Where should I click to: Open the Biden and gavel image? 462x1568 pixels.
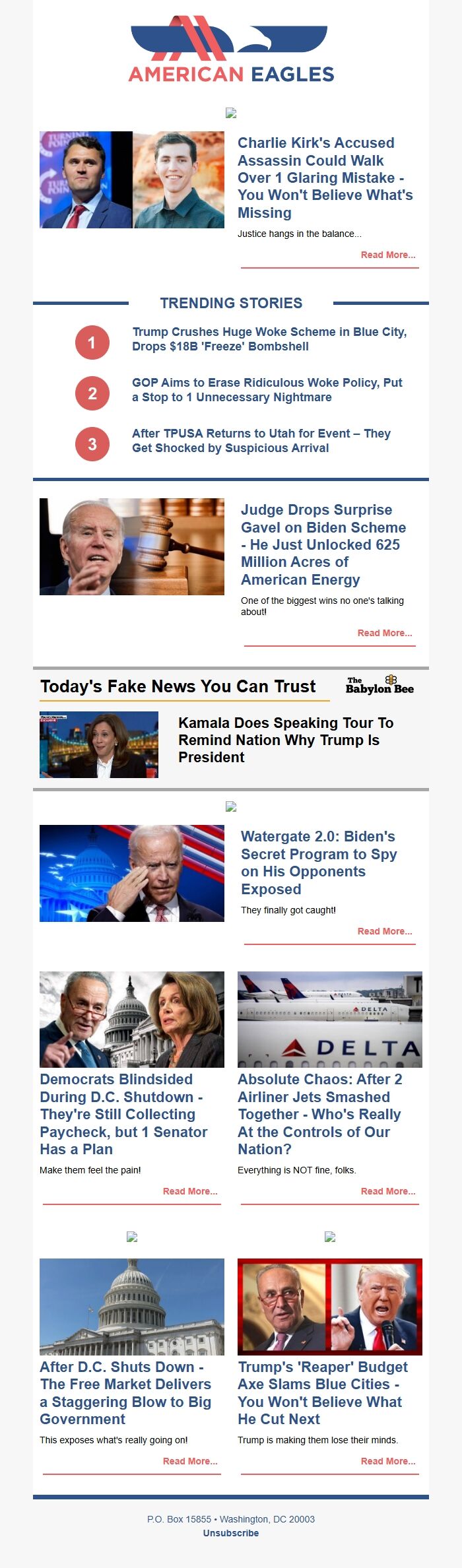pyautogui.click(x=132, y=546)
